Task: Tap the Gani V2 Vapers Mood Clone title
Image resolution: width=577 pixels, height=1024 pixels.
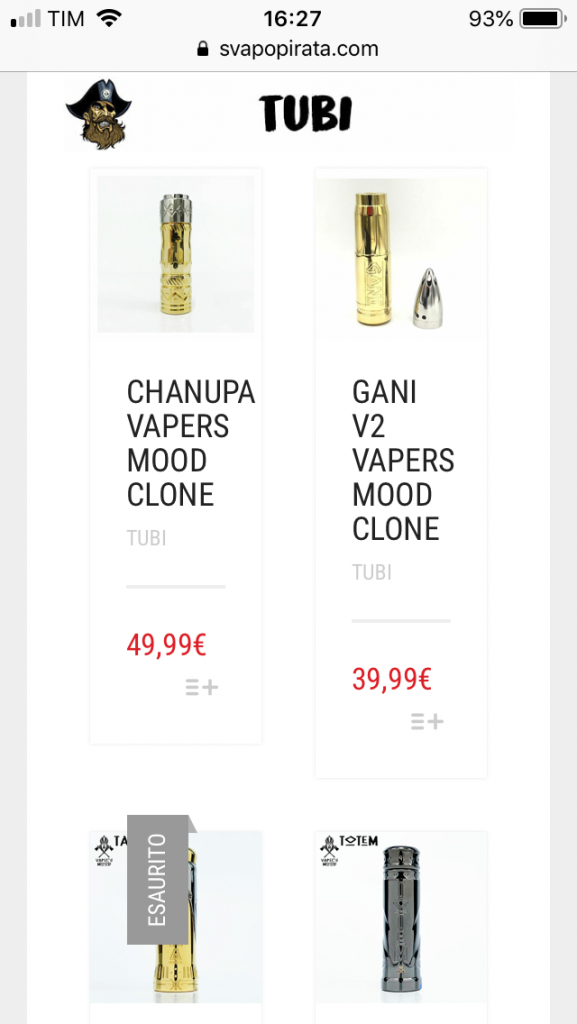Action: pyautogui.click(x=403, y=460)
